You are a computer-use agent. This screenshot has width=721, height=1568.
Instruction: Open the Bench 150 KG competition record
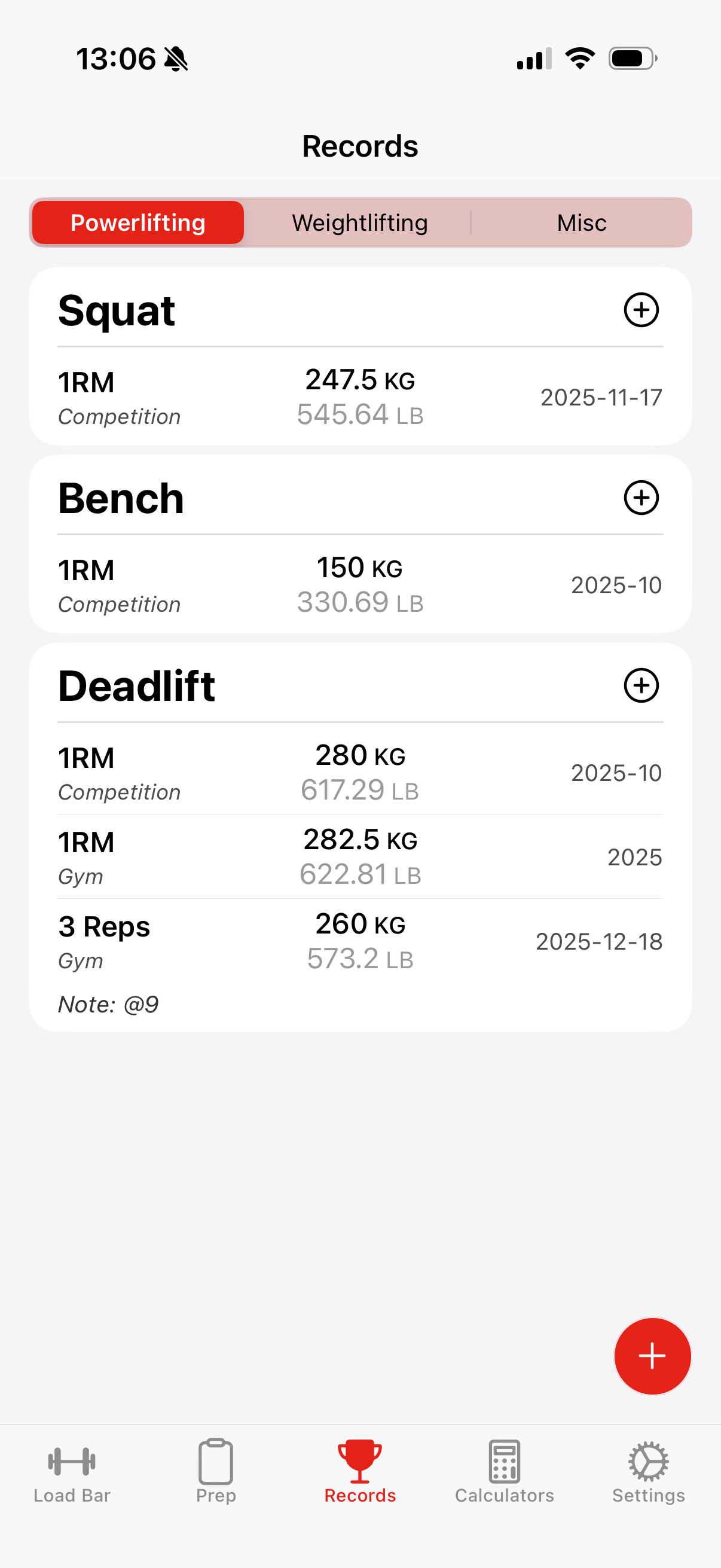click(360, 584)
